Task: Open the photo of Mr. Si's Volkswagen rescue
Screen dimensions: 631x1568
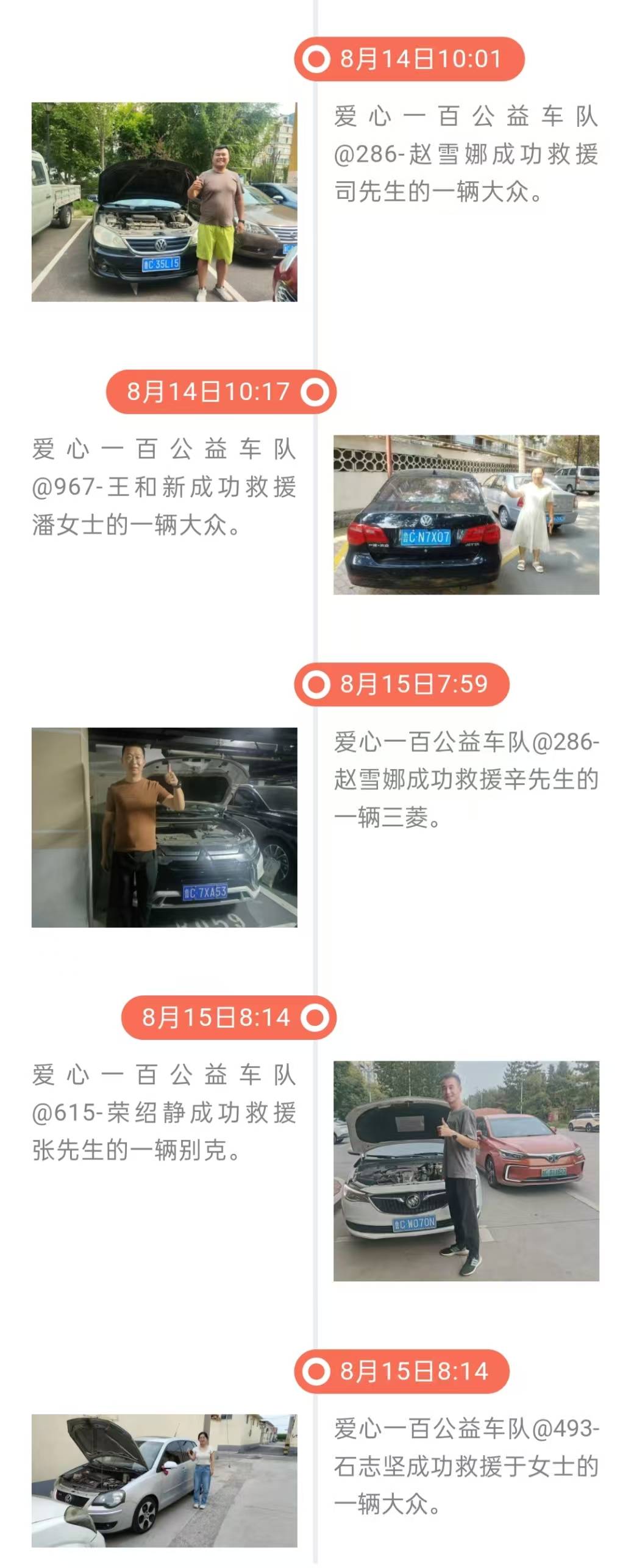Action: coord(164,202)
